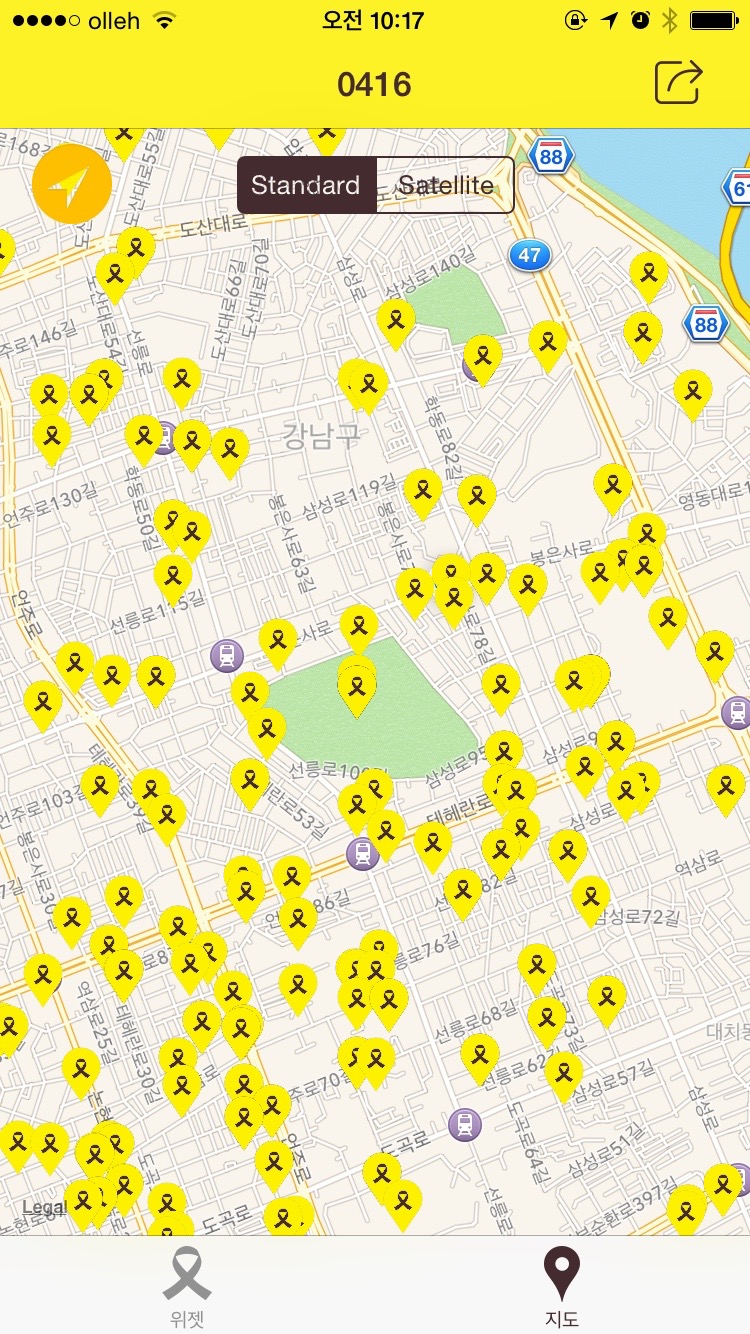Image resolution: width=750 pixels, height=1334 pixels.
Task: Open the Legal link on map
Action: (x=44, y=1207)
